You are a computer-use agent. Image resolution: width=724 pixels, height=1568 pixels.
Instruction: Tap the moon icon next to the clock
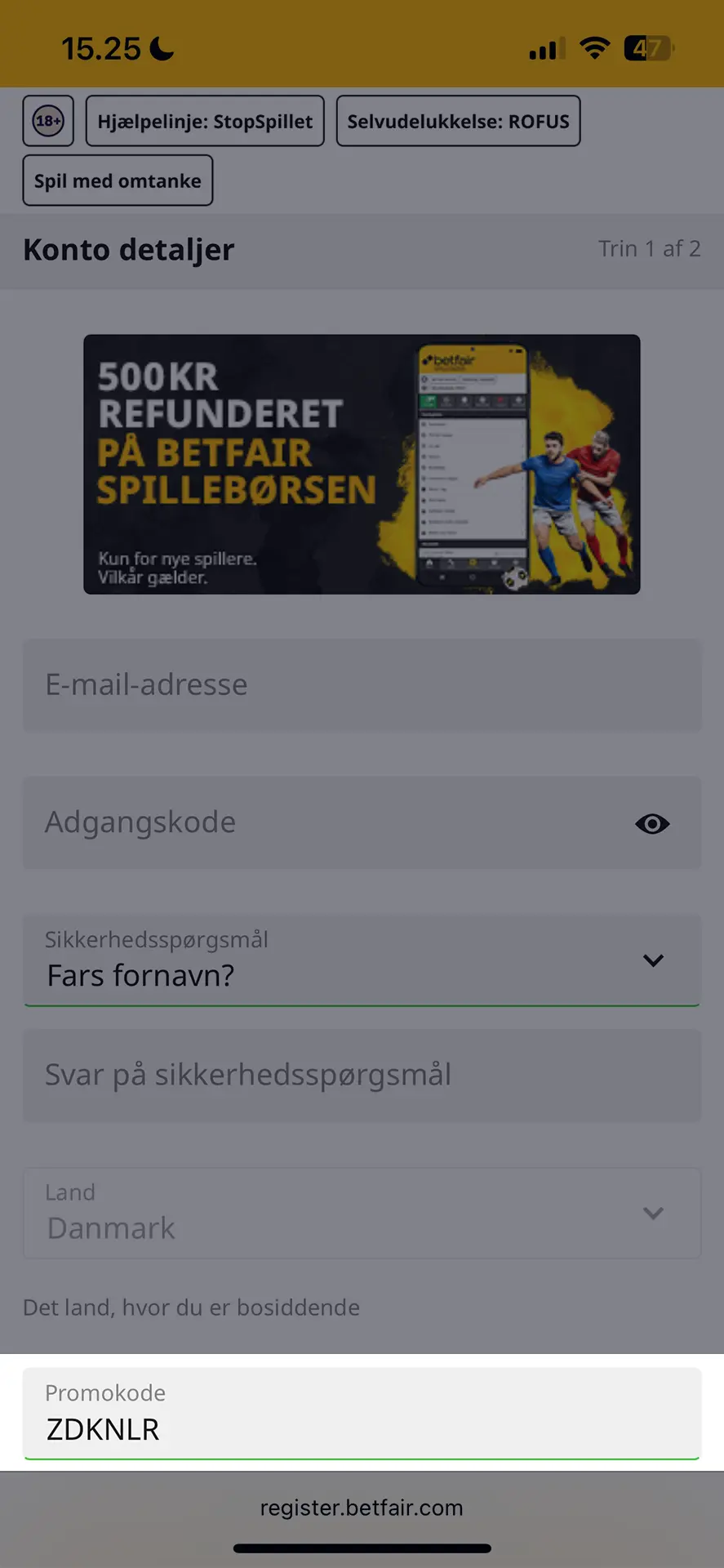coord(159,47)
